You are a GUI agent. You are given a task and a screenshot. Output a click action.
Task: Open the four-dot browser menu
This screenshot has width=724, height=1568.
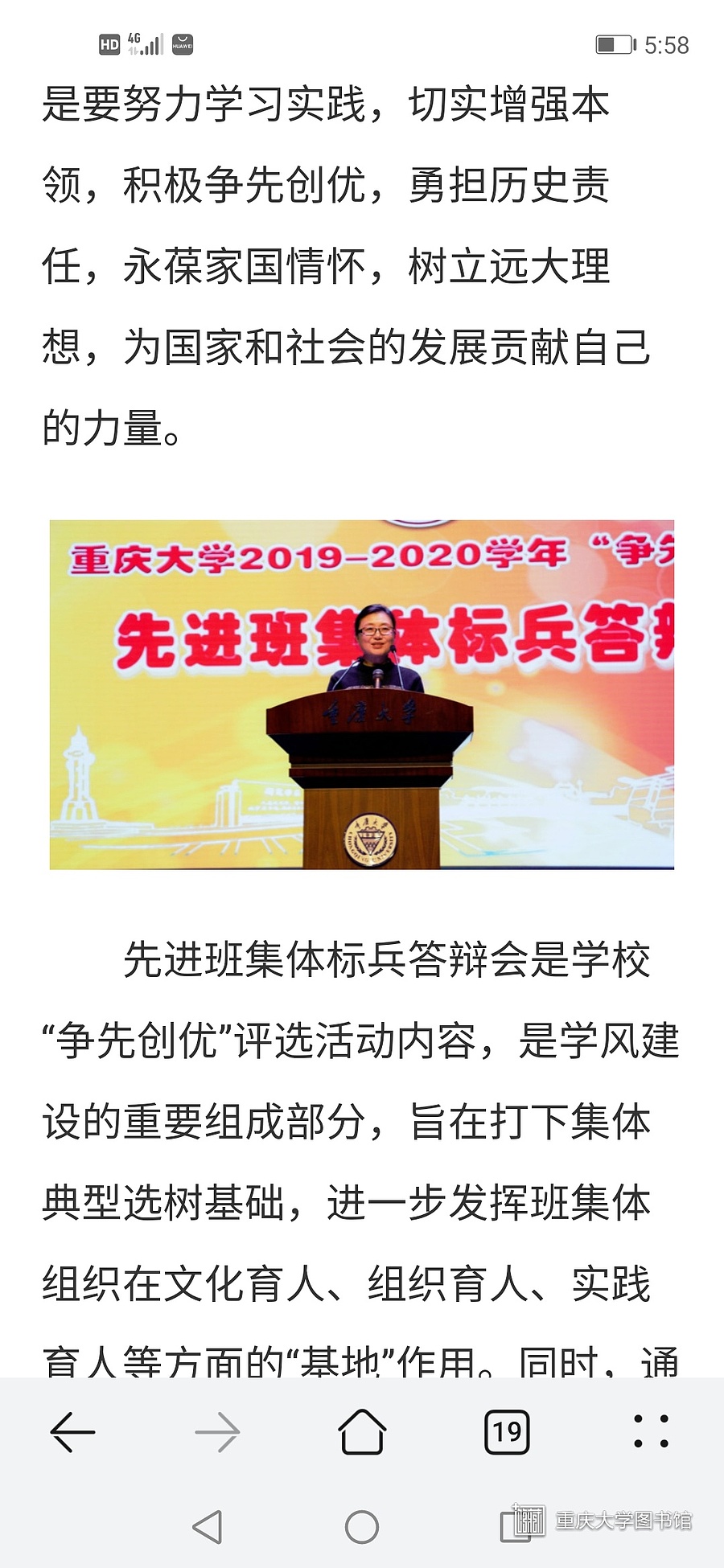coord(652,1432)
